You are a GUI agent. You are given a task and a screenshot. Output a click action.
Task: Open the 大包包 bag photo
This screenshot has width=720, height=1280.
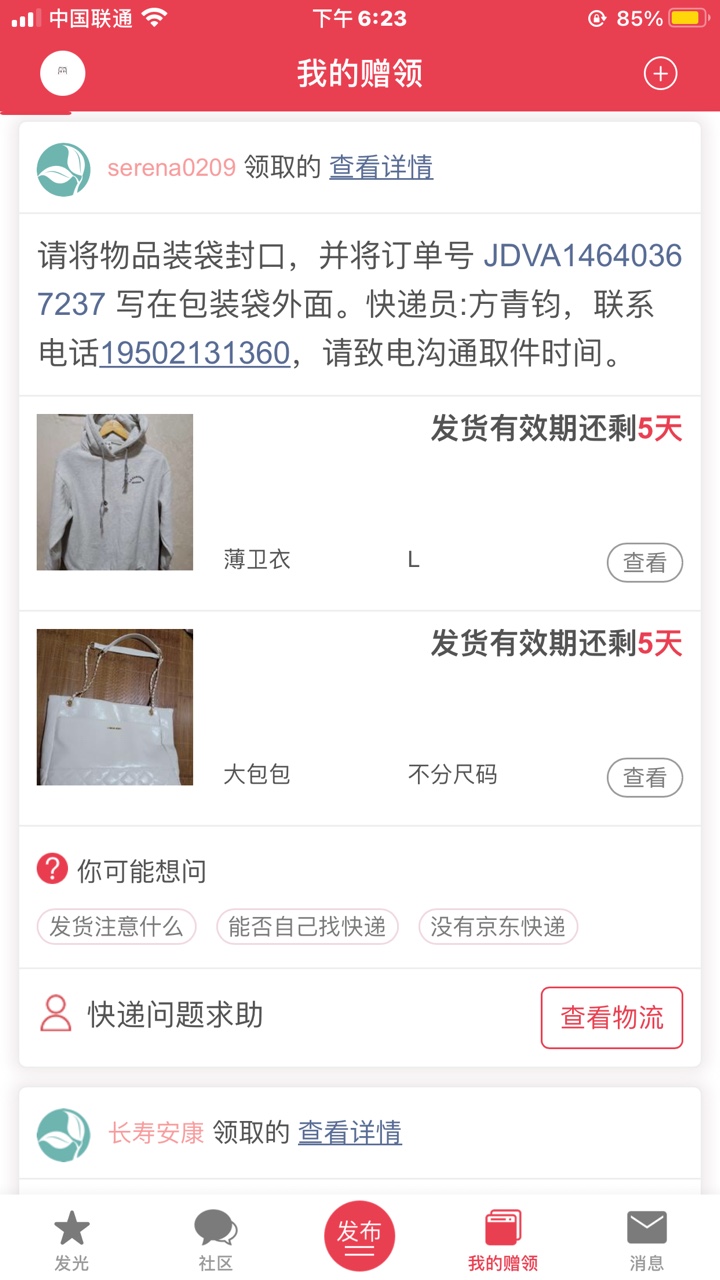(115, 707)
